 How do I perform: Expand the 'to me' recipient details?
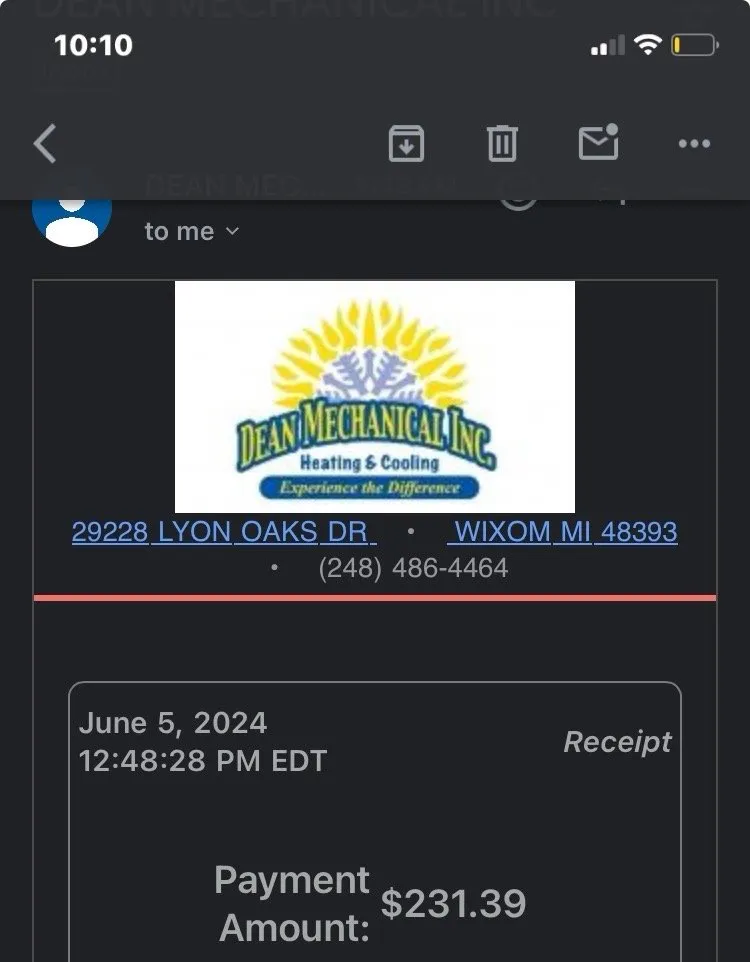pyautogui.click(x=192, y=231)
